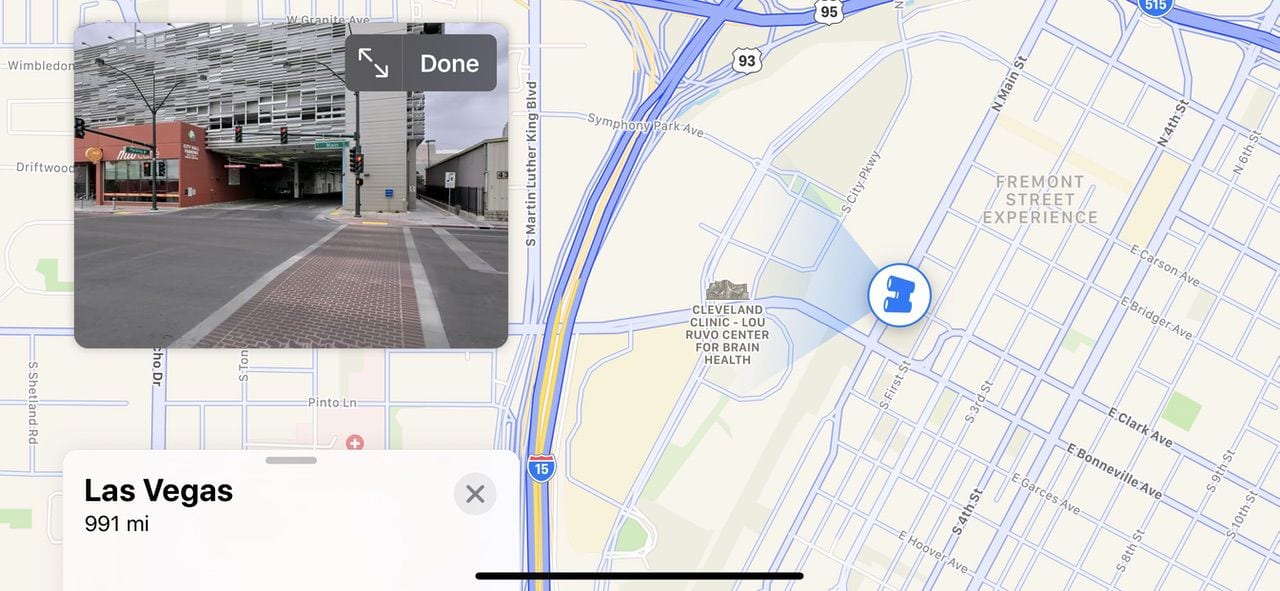Select the red hospital marker on map
This screenshot has width=1280, height=591.
[354, 442]
